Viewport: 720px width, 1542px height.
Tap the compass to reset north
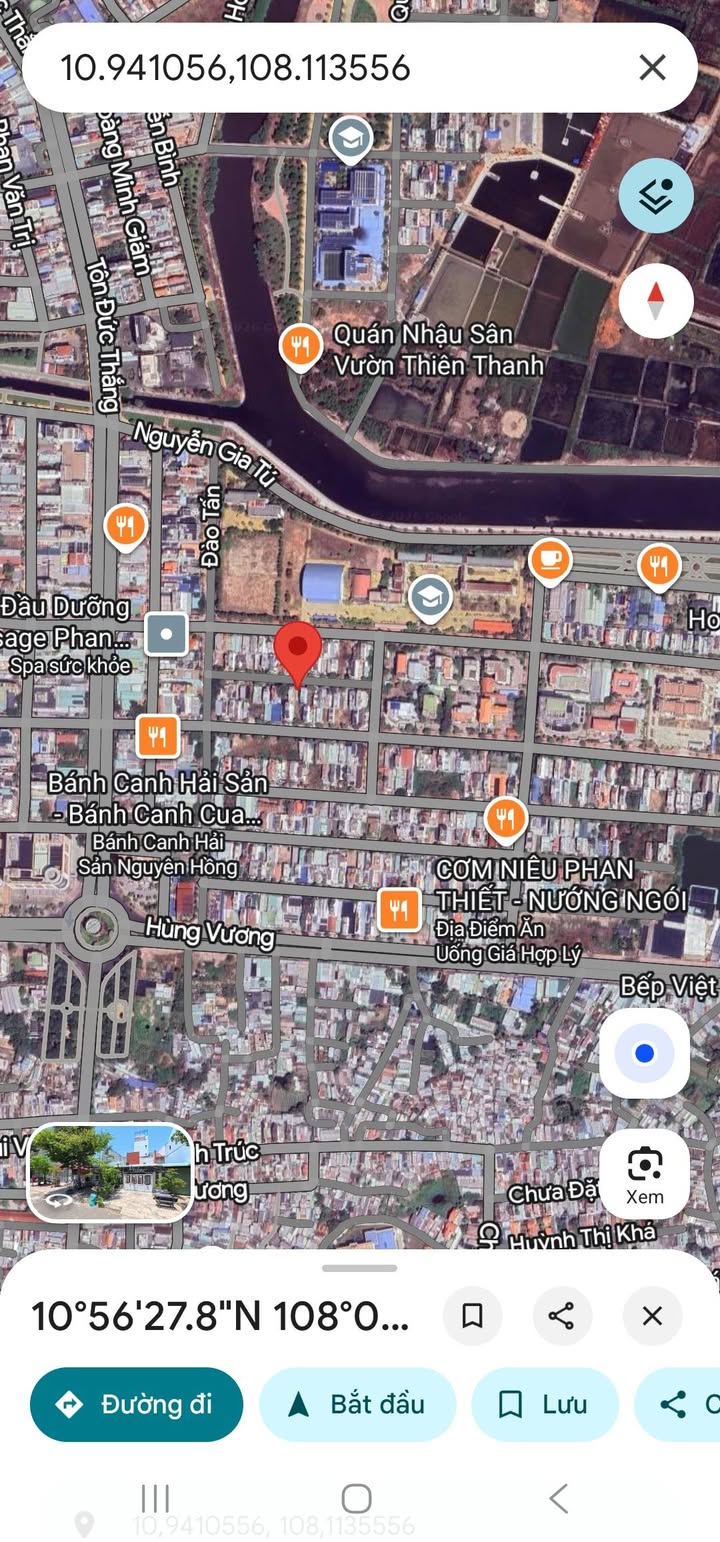point(656,299)
